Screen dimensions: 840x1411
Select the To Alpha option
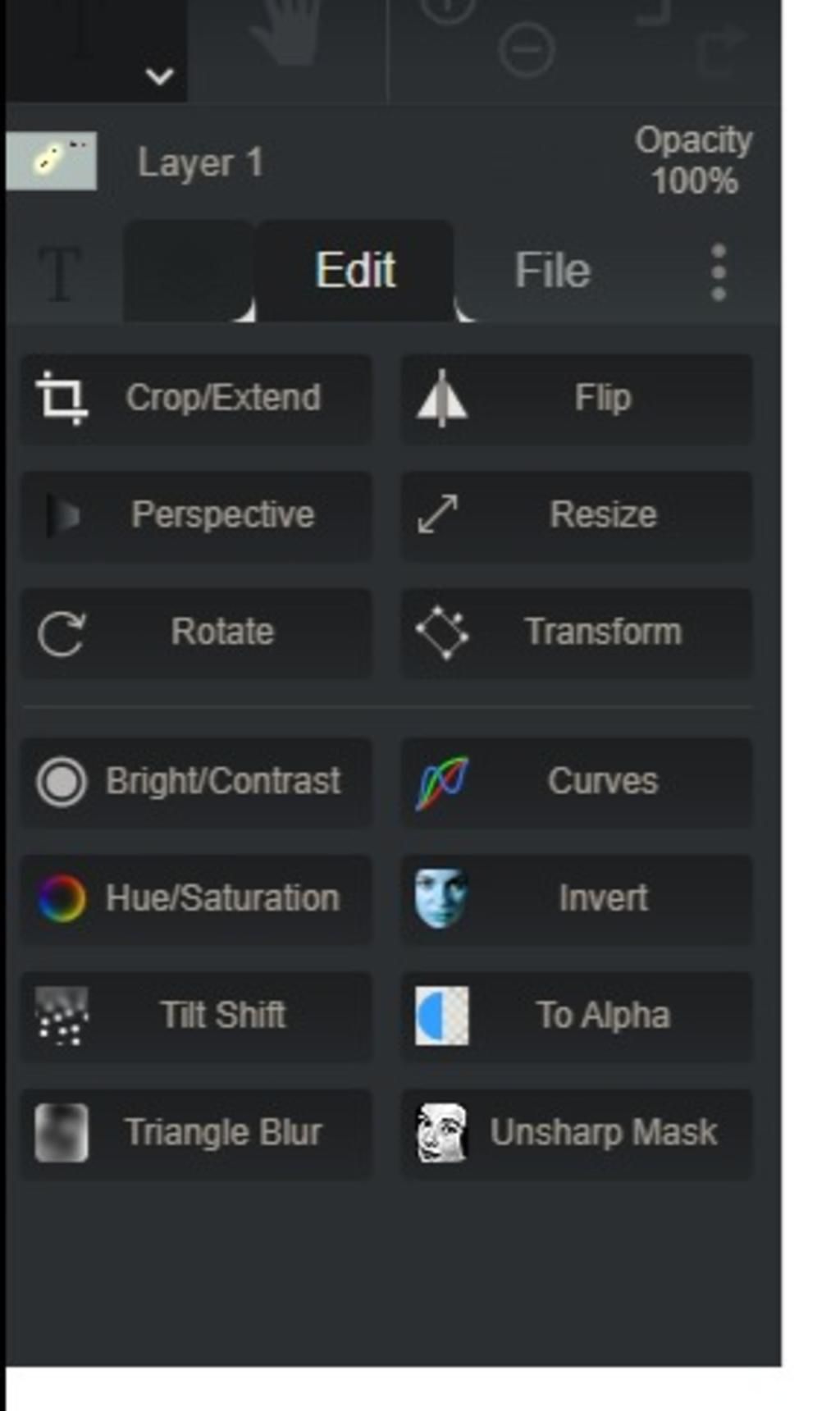(x=576, y=1016)
